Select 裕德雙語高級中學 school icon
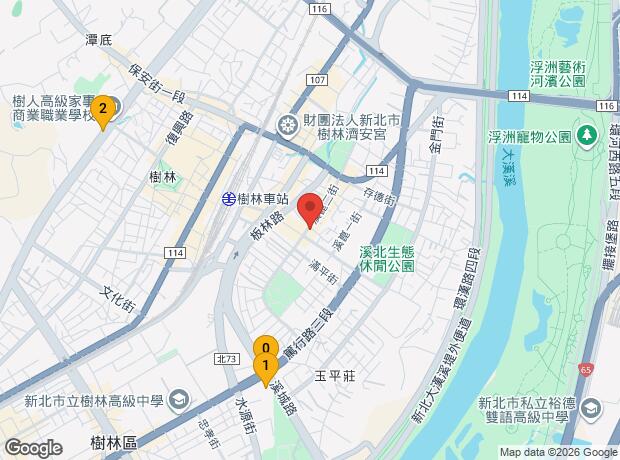This screenshot has height=460, width=620. 592,409
